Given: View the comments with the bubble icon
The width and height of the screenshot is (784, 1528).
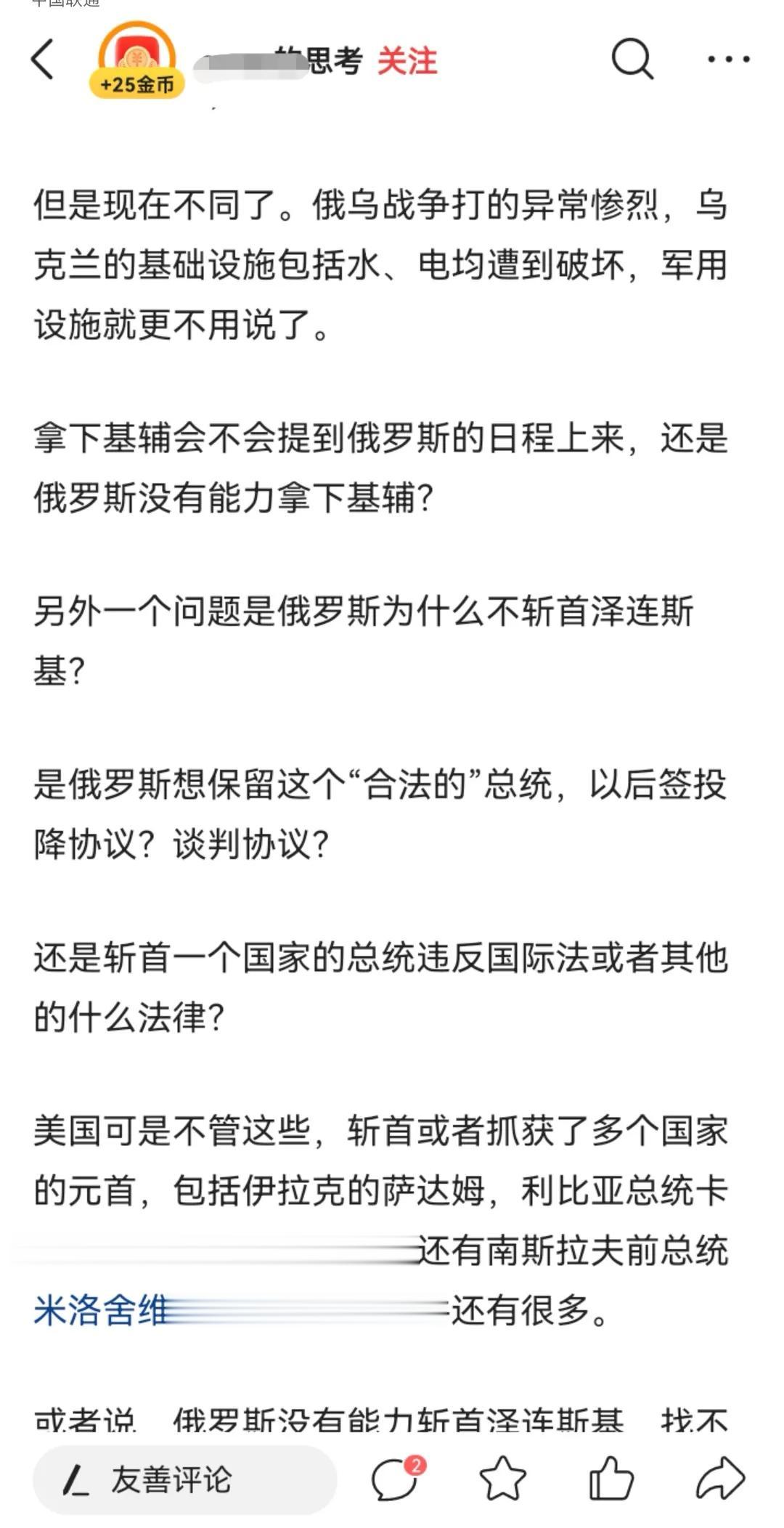Looking at the screenshot, I should (397, 1479).
